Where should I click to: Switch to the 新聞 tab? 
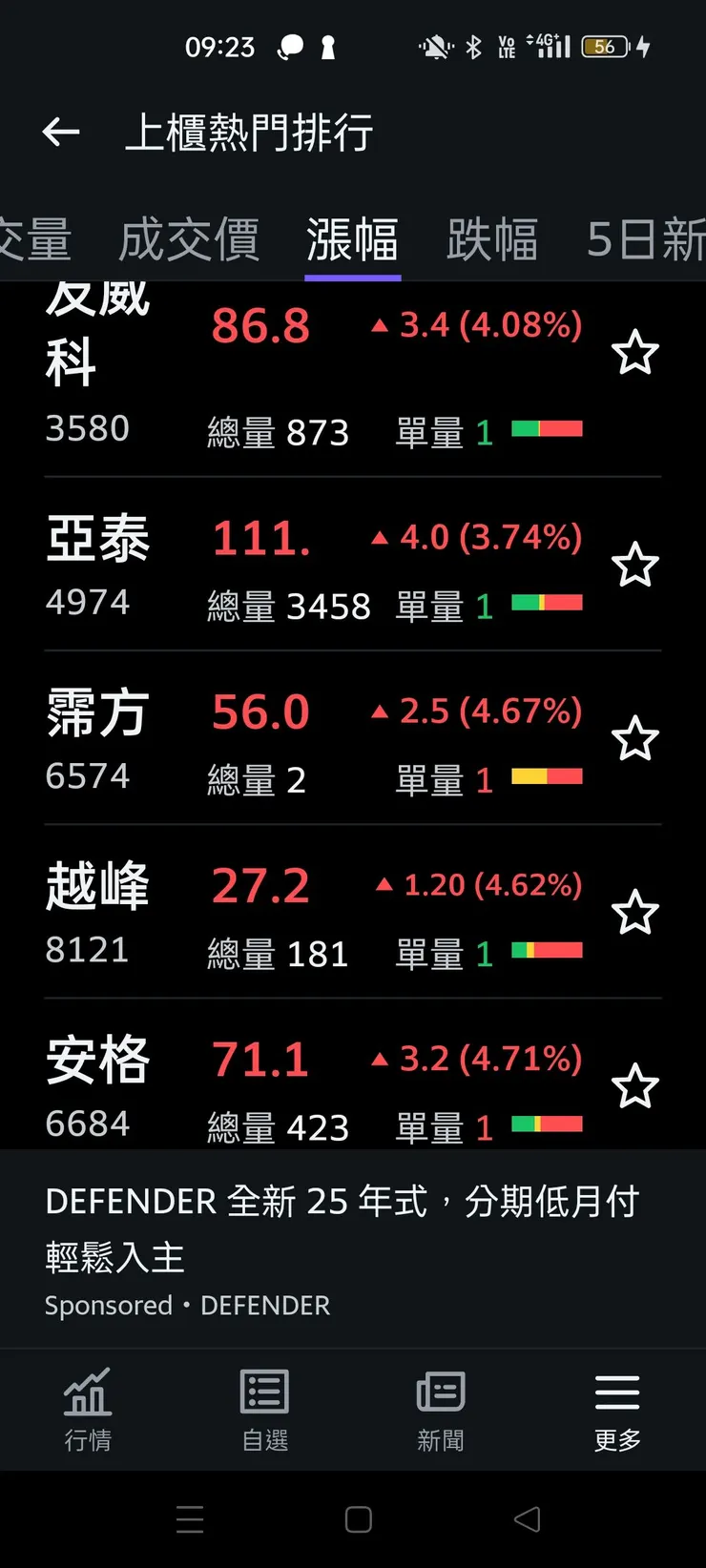tap(441, 1410)
